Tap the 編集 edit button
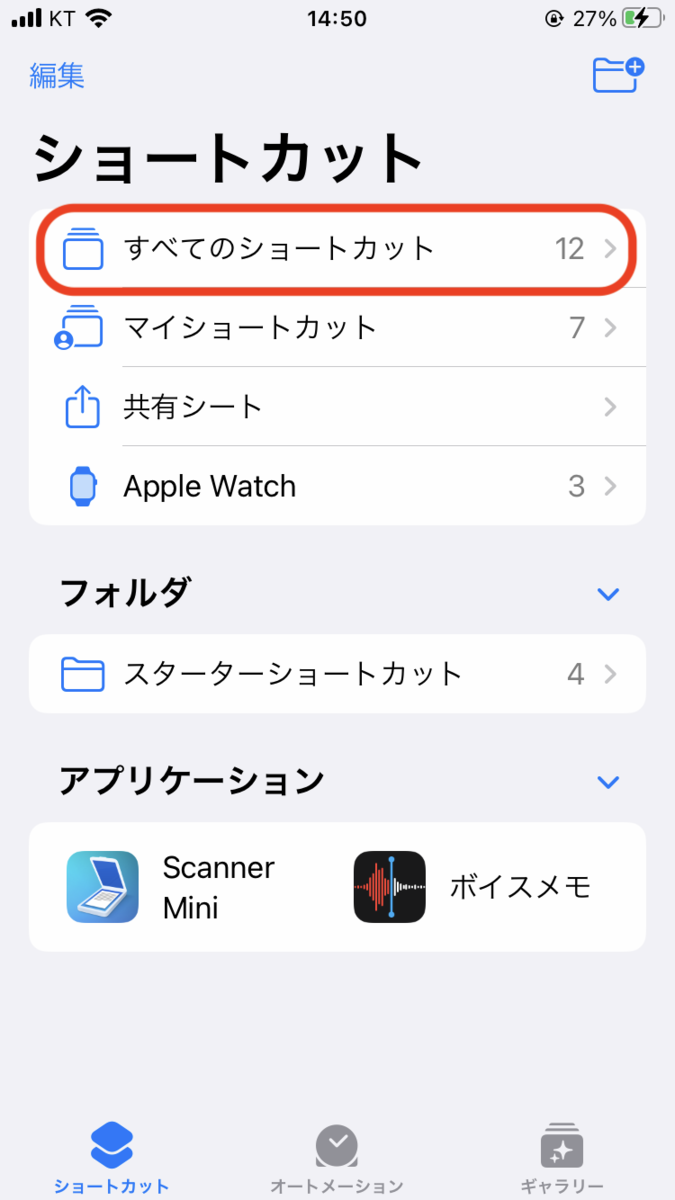 pyautogui.click(x=57, y=76)
